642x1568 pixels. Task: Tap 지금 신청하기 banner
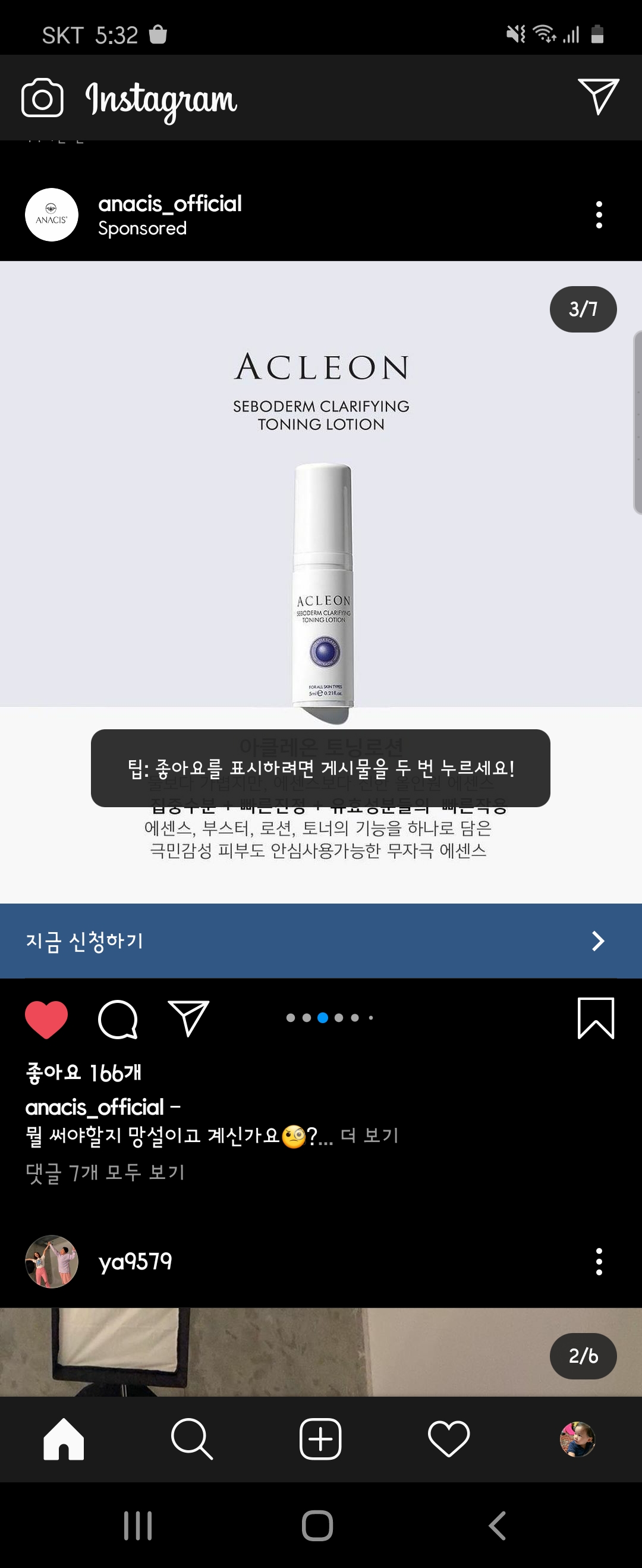click(320, 941)
